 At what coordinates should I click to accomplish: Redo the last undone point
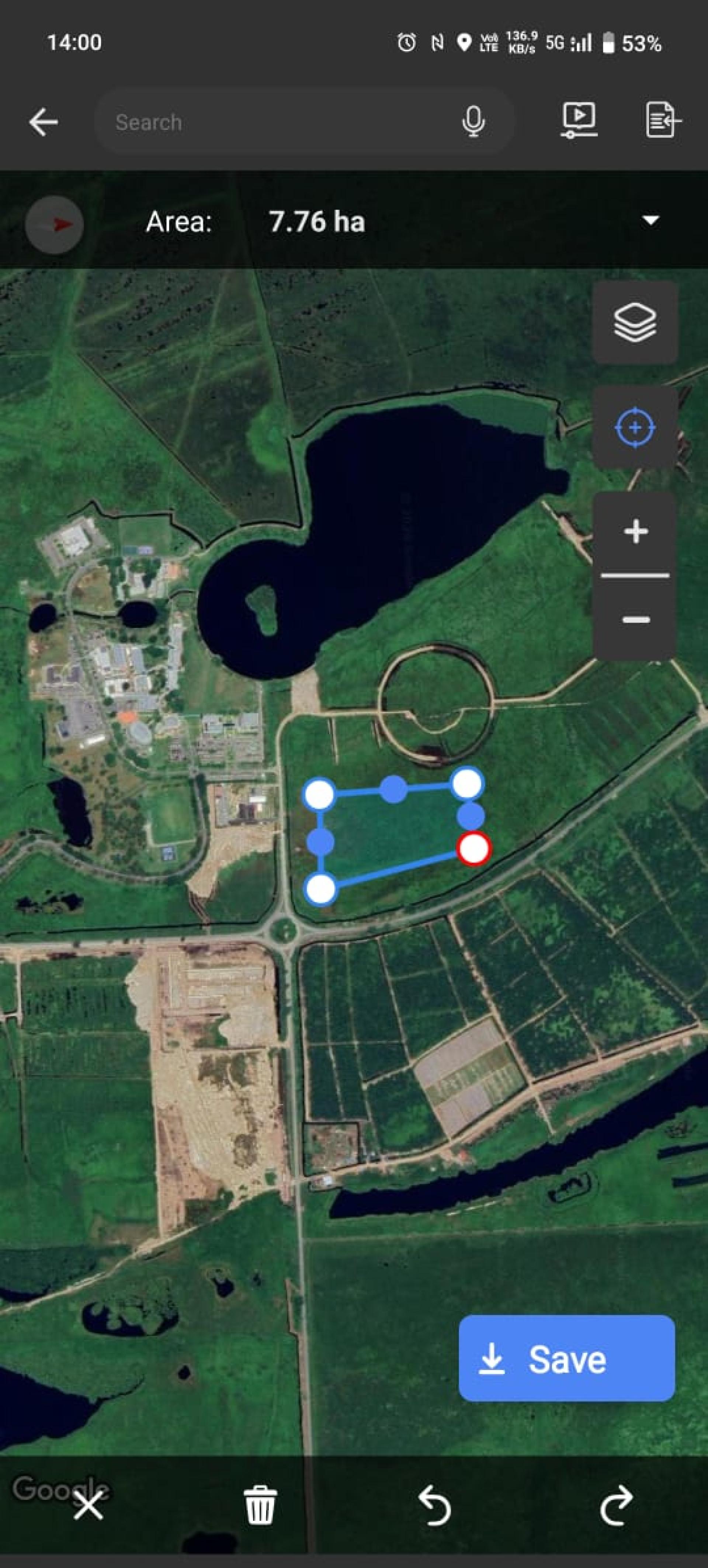pyautogui.click(x=616, y=1505)
